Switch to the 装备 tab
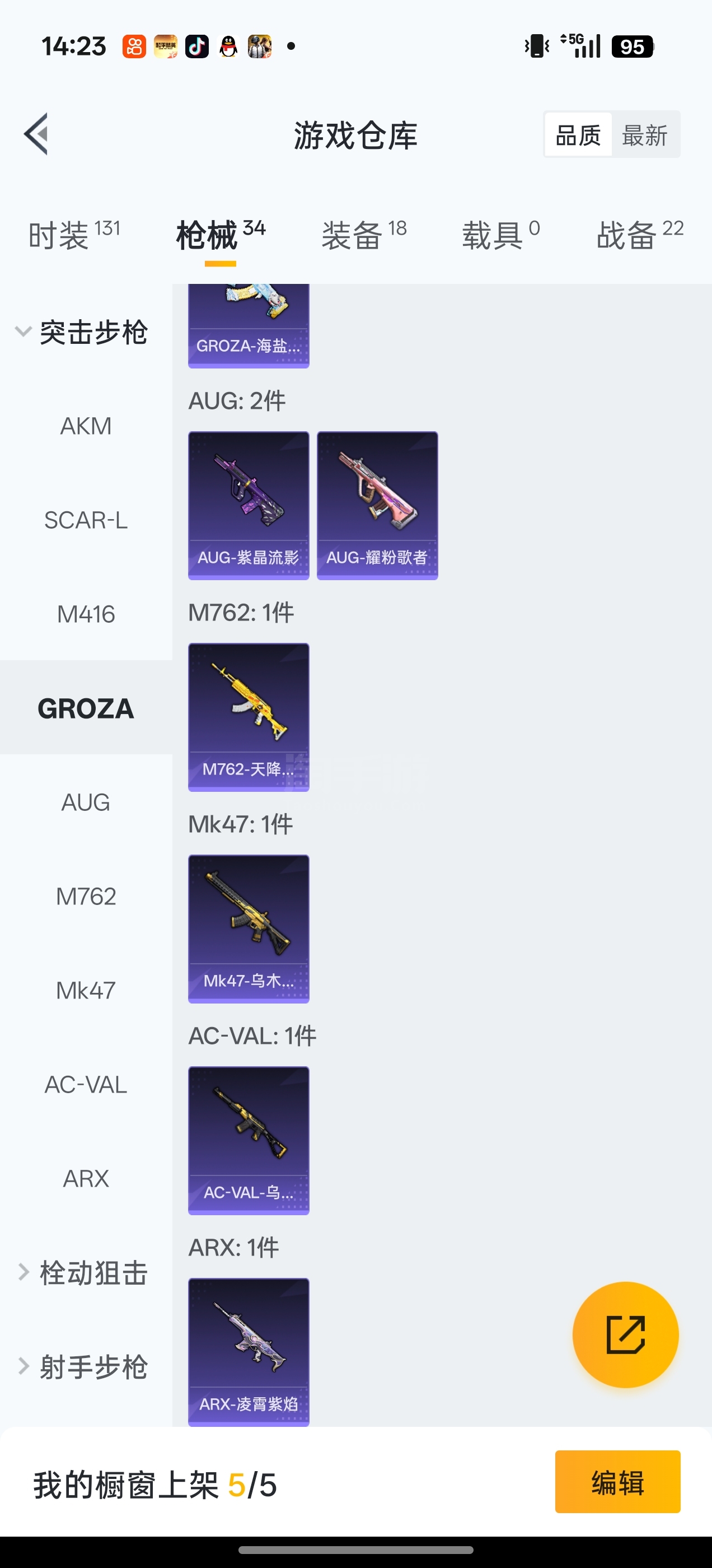The height and width of the screenshot is (1568, 712). coord(363,235)
